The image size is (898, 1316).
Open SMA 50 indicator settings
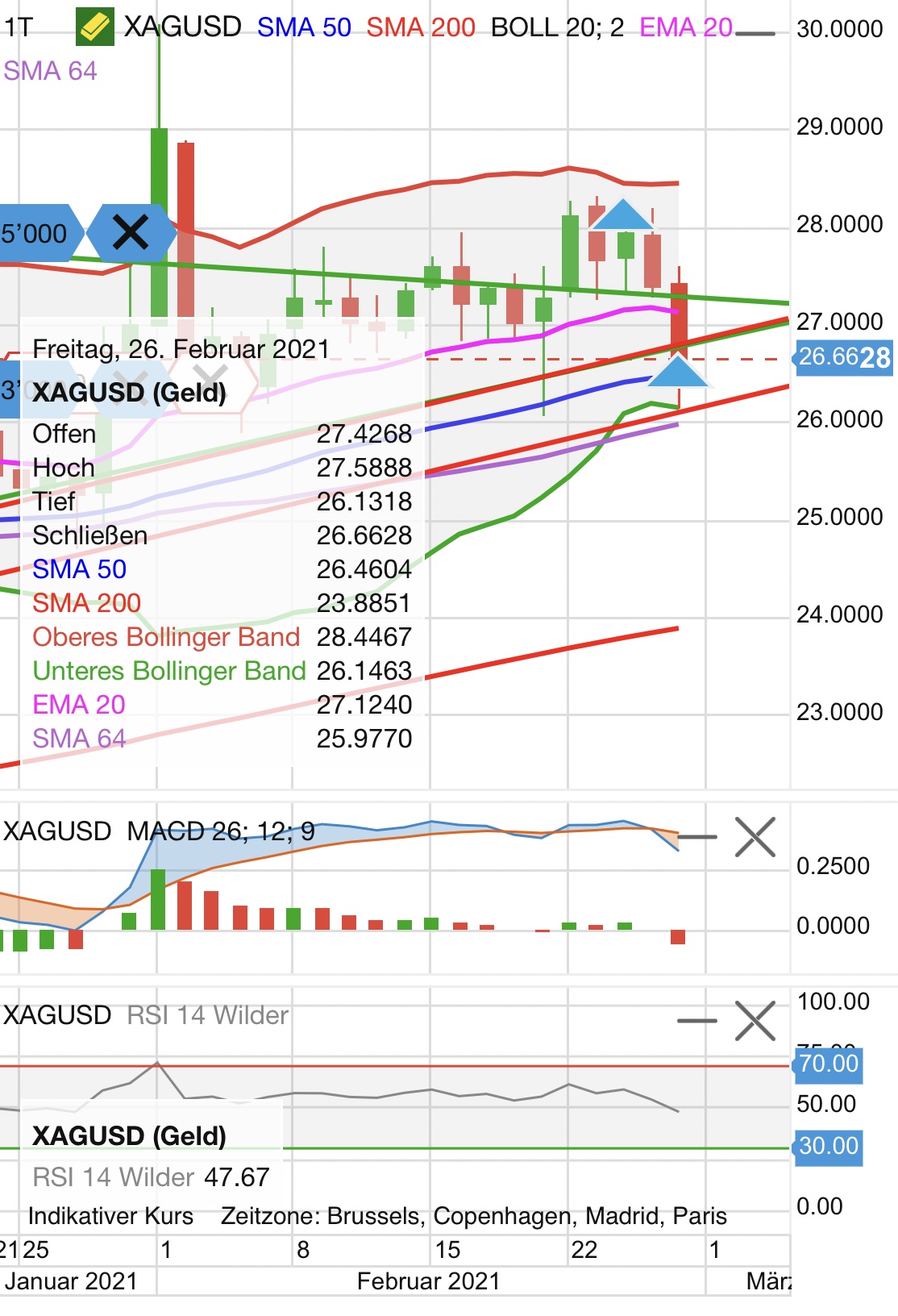click(304, 27)
